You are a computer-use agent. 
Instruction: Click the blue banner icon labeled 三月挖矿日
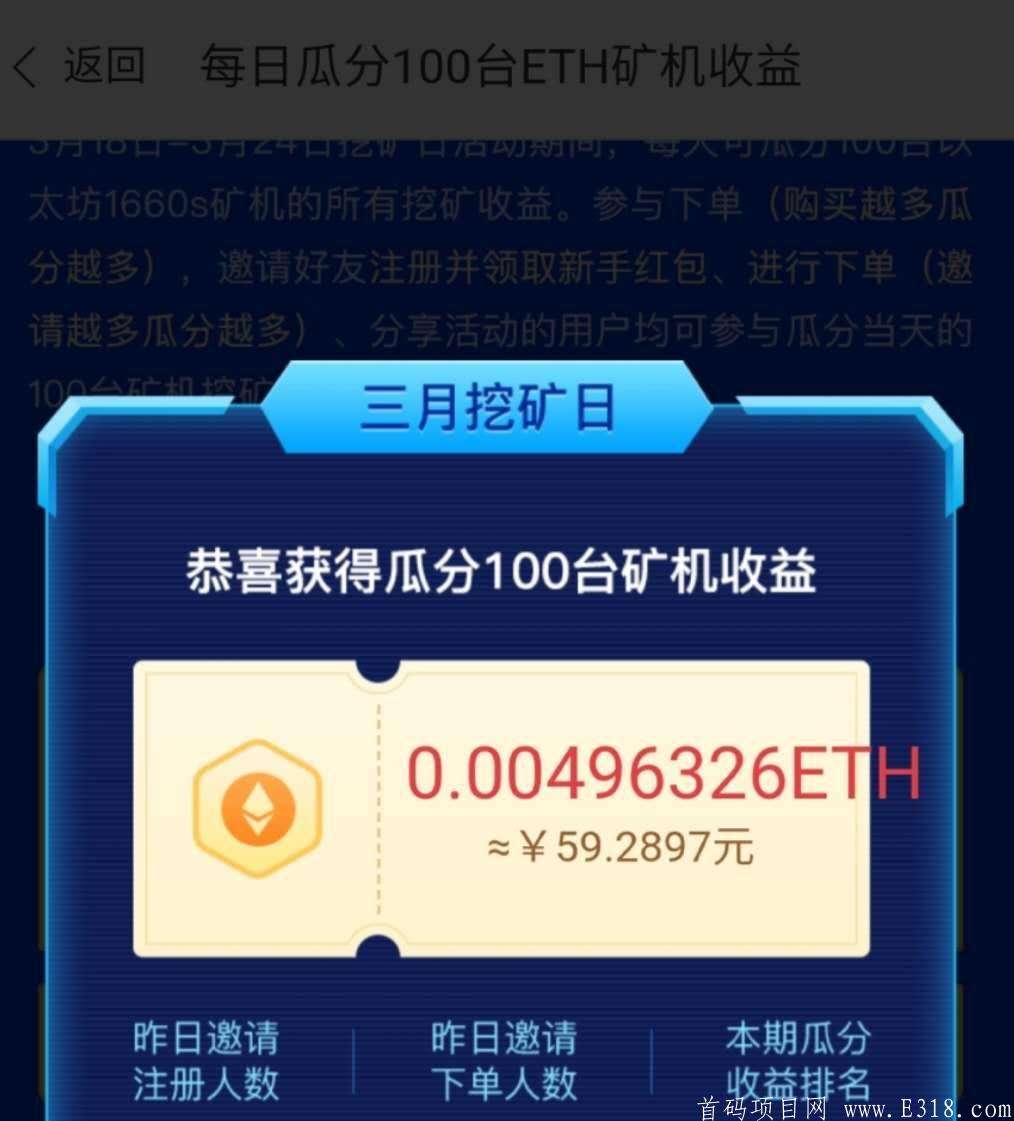[492, 405]
